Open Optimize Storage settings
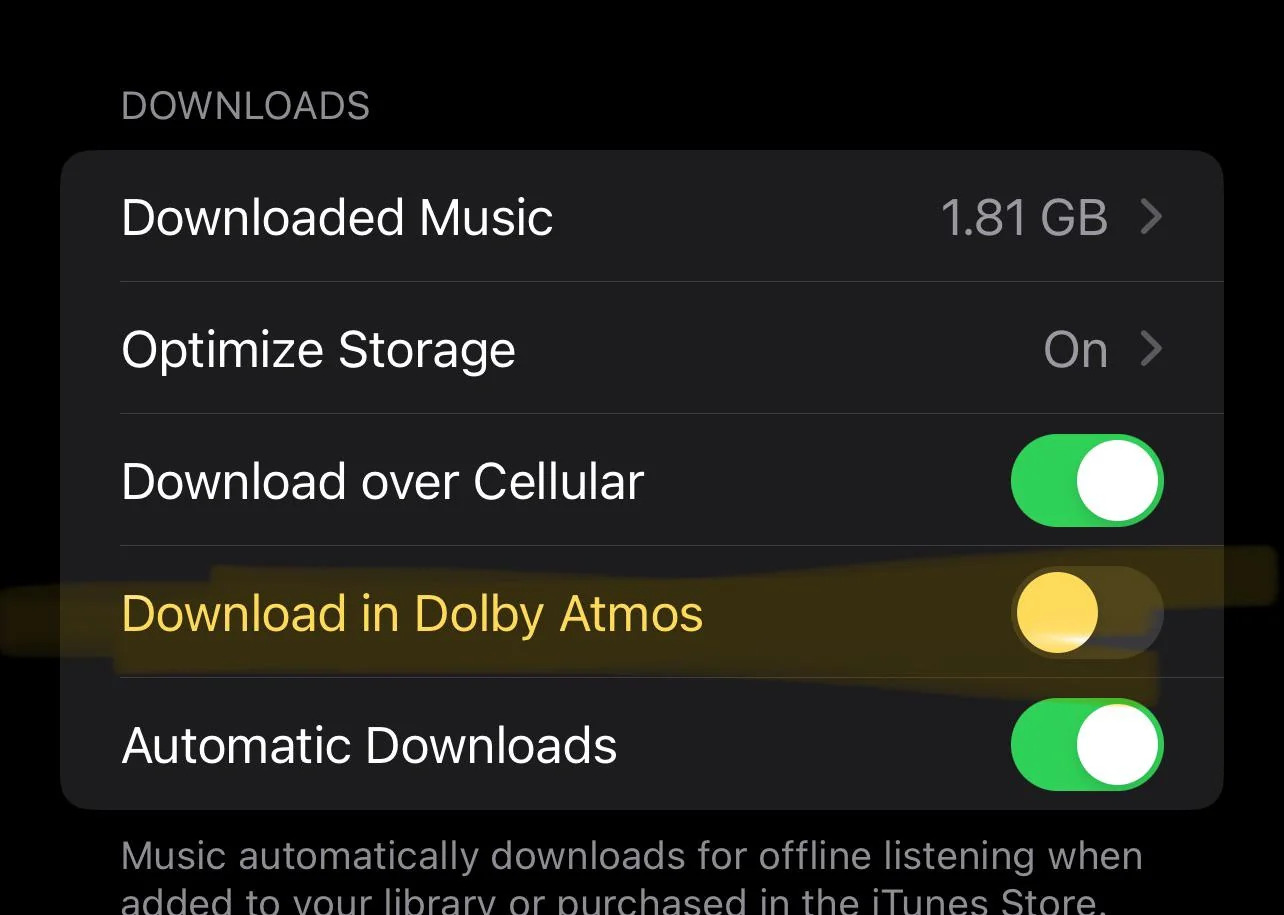 (640, 349)
